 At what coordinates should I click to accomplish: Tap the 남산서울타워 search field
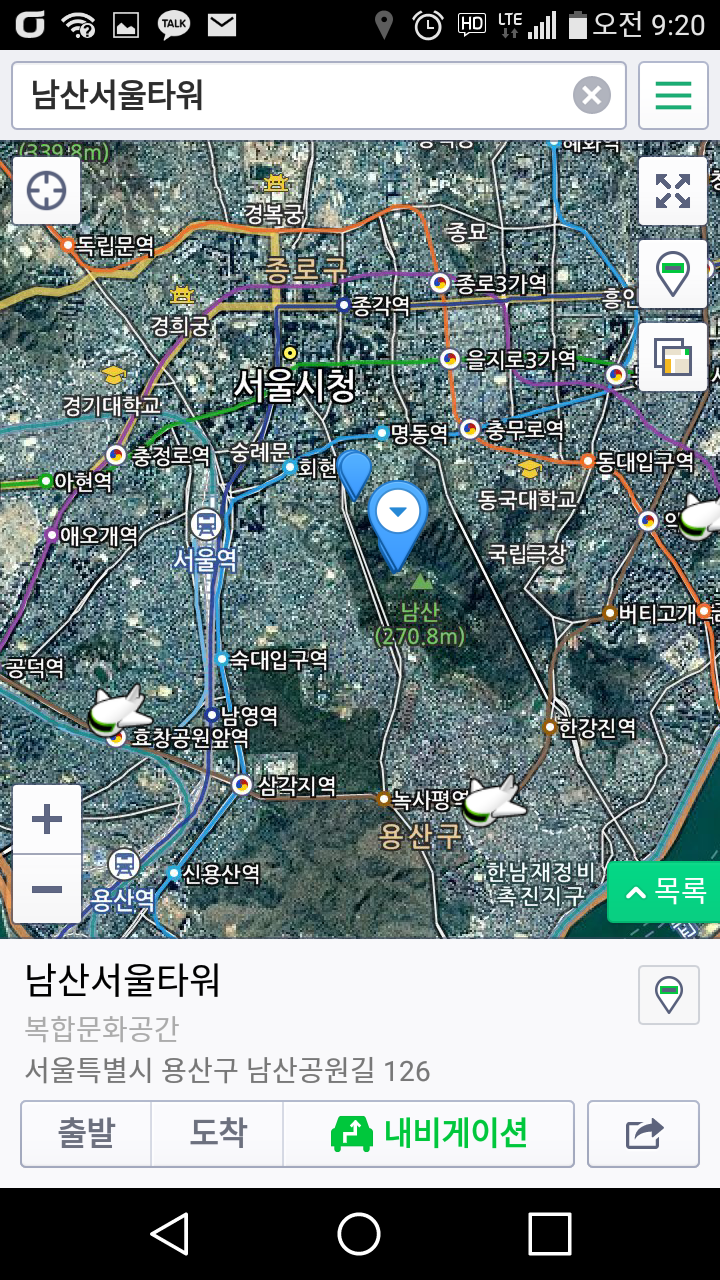pos(290,96)
